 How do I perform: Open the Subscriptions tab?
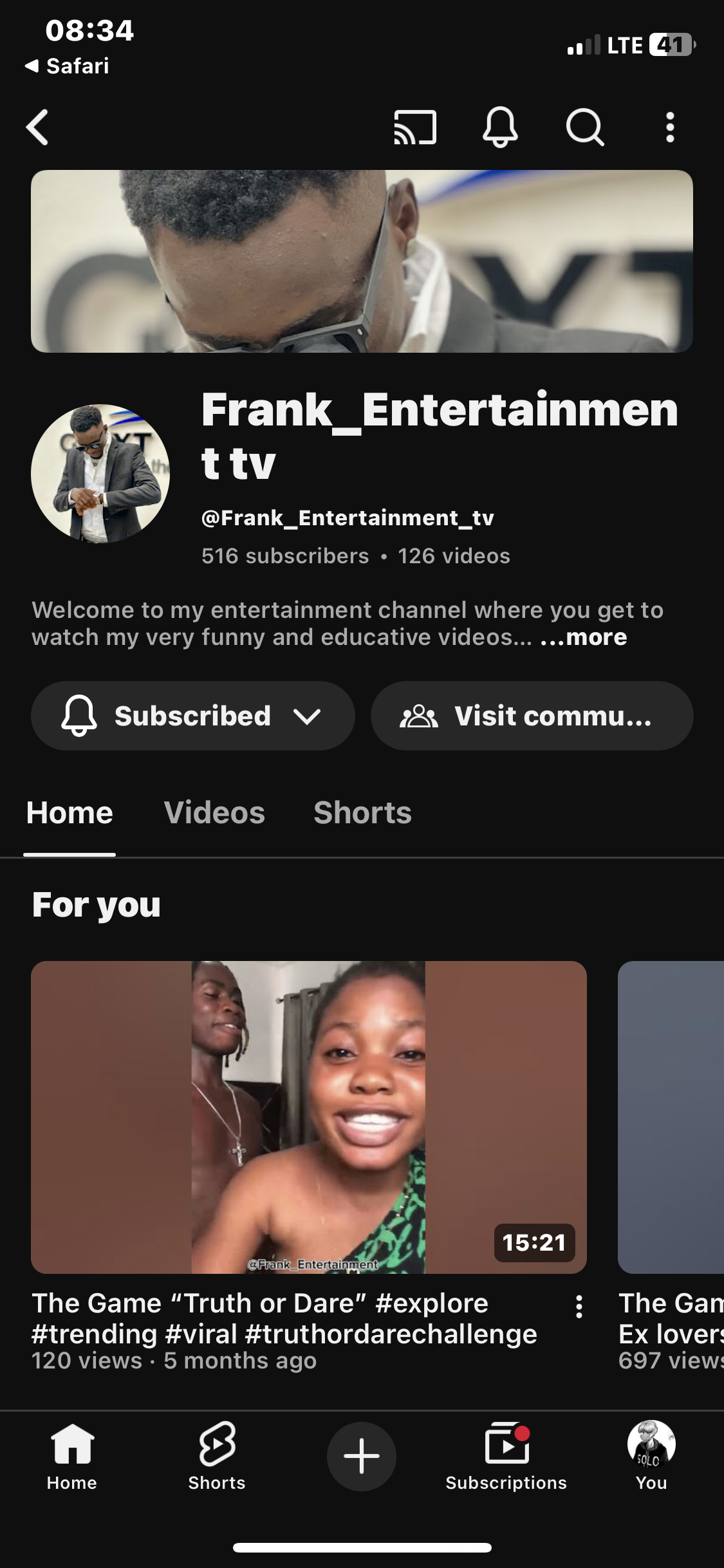click(506, 1456)
